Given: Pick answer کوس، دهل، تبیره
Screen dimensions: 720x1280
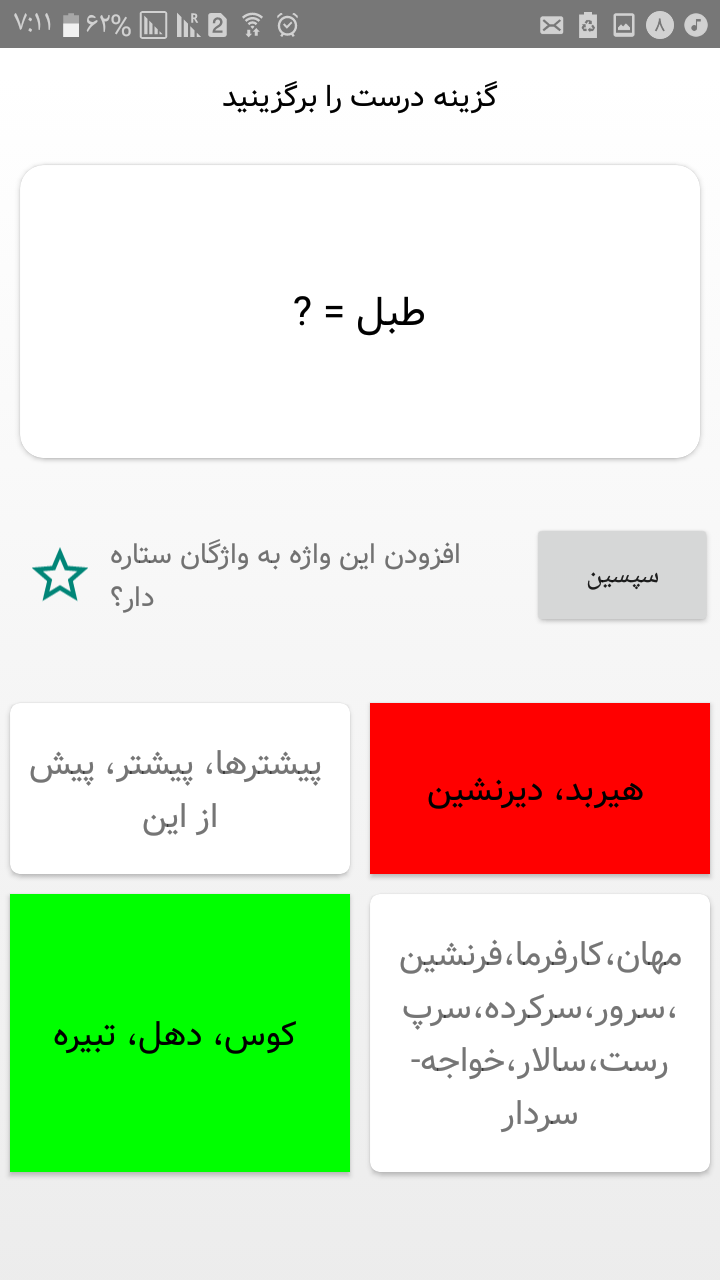Looking at the screenshot, I should 180,1033.
